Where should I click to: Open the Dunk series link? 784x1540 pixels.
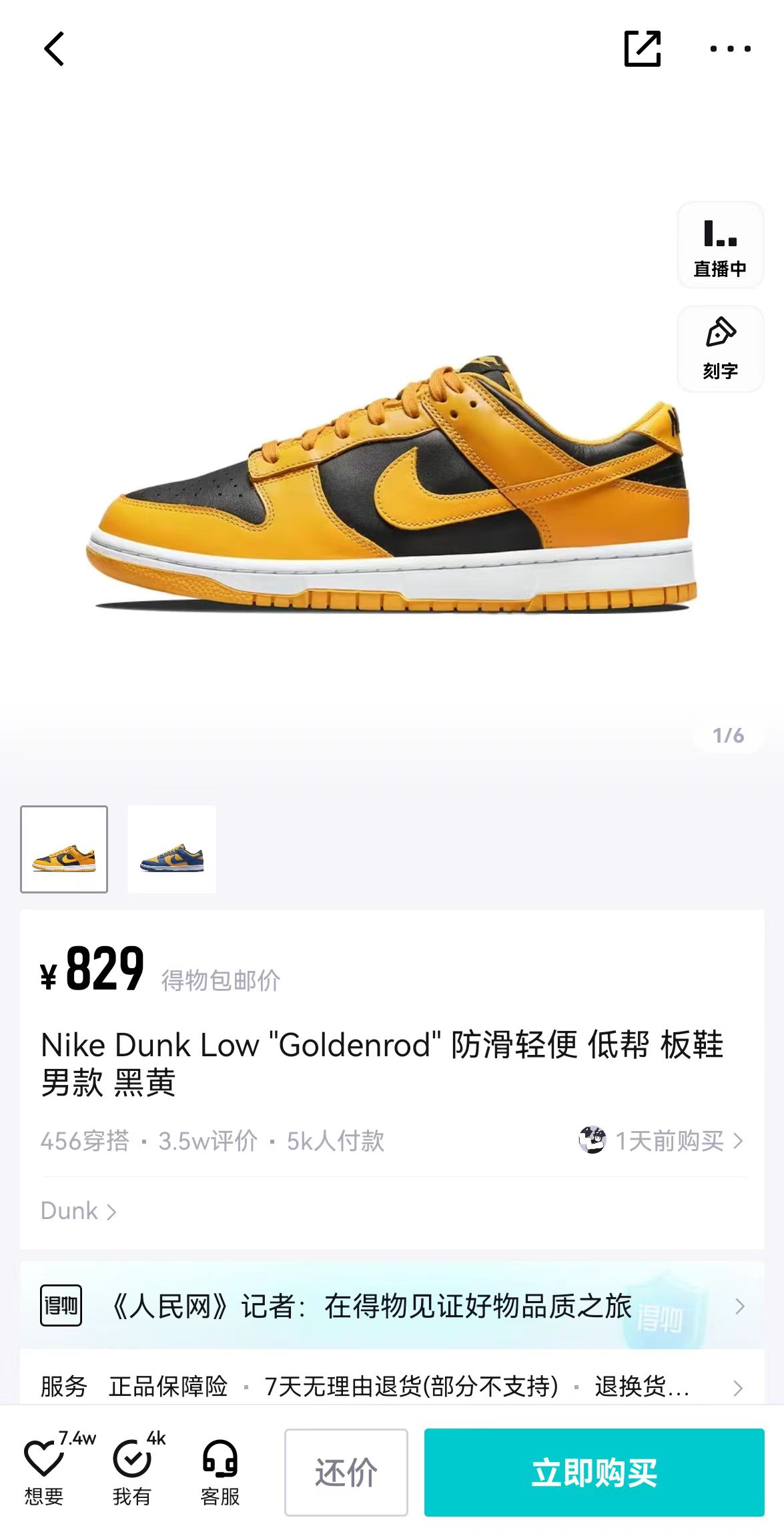point(79,1211)
